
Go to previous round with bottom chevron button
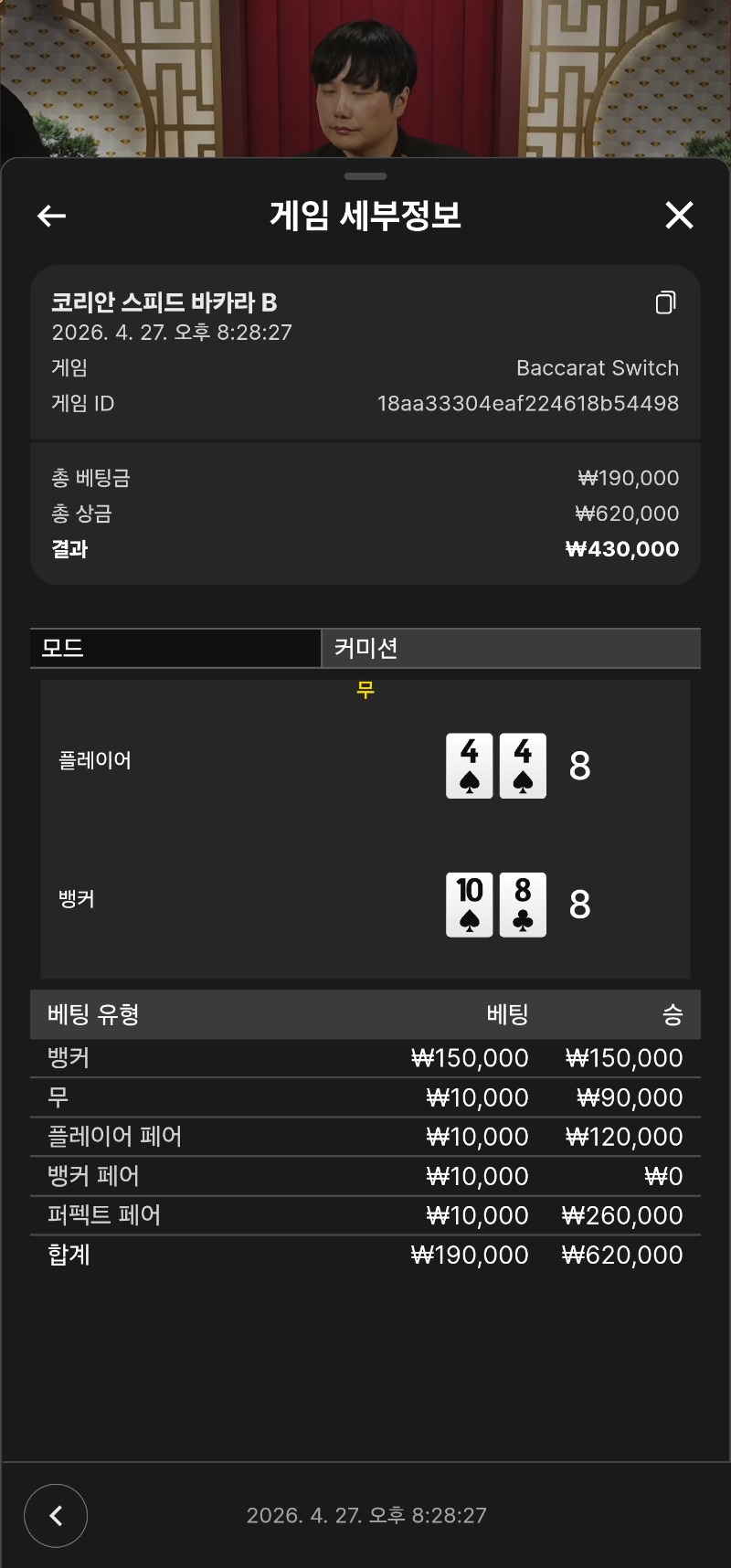pos(56,1515)
